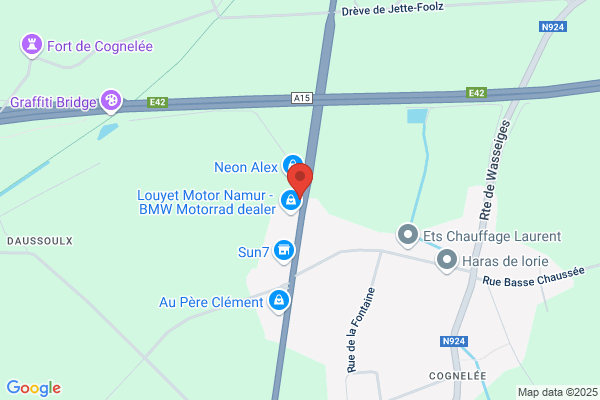Select the Haras de lorie marker
The image size is (600, 400).
[447, 261]
